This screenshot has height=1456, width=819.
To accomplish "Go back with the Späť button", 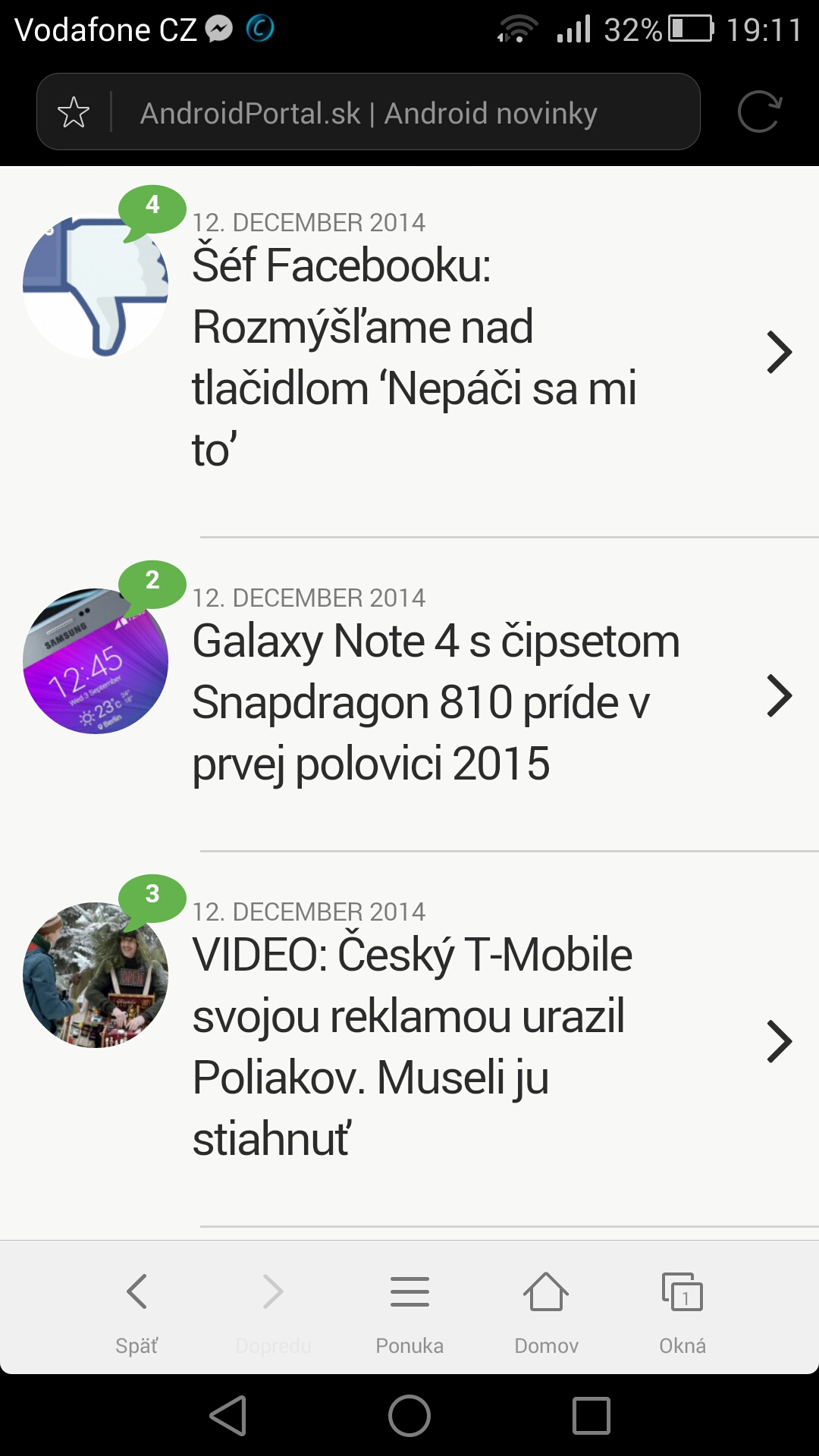I will coord(136,1308).
